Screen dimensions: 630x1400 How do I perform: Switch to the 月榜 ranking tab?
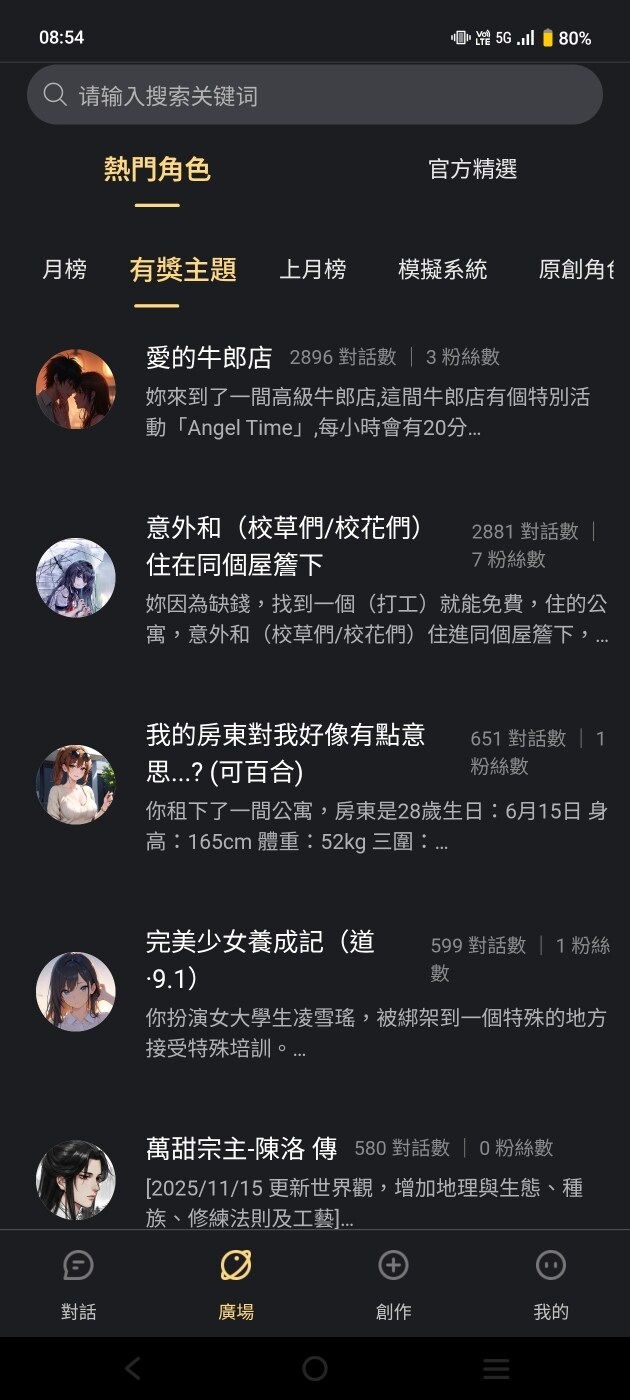(64, 269)
